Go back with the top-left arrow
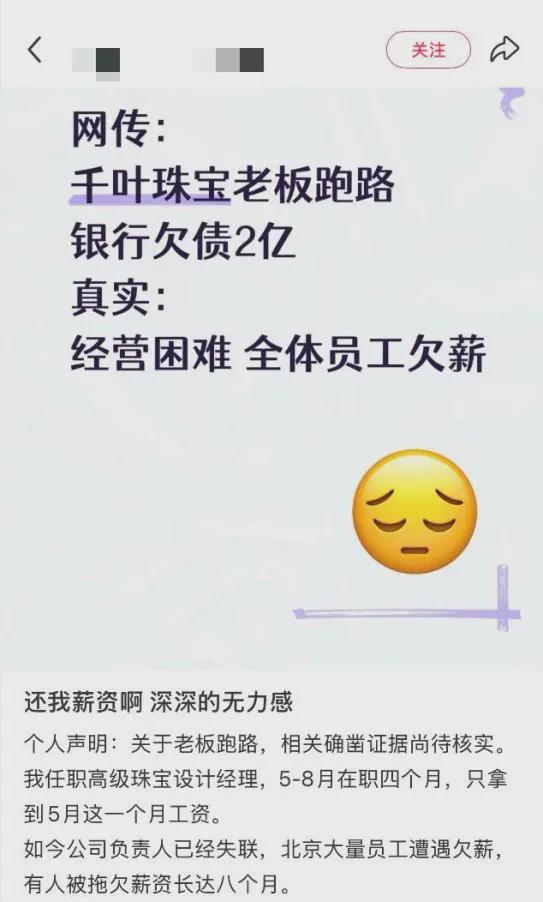The image size is (543, 902). 35,49
